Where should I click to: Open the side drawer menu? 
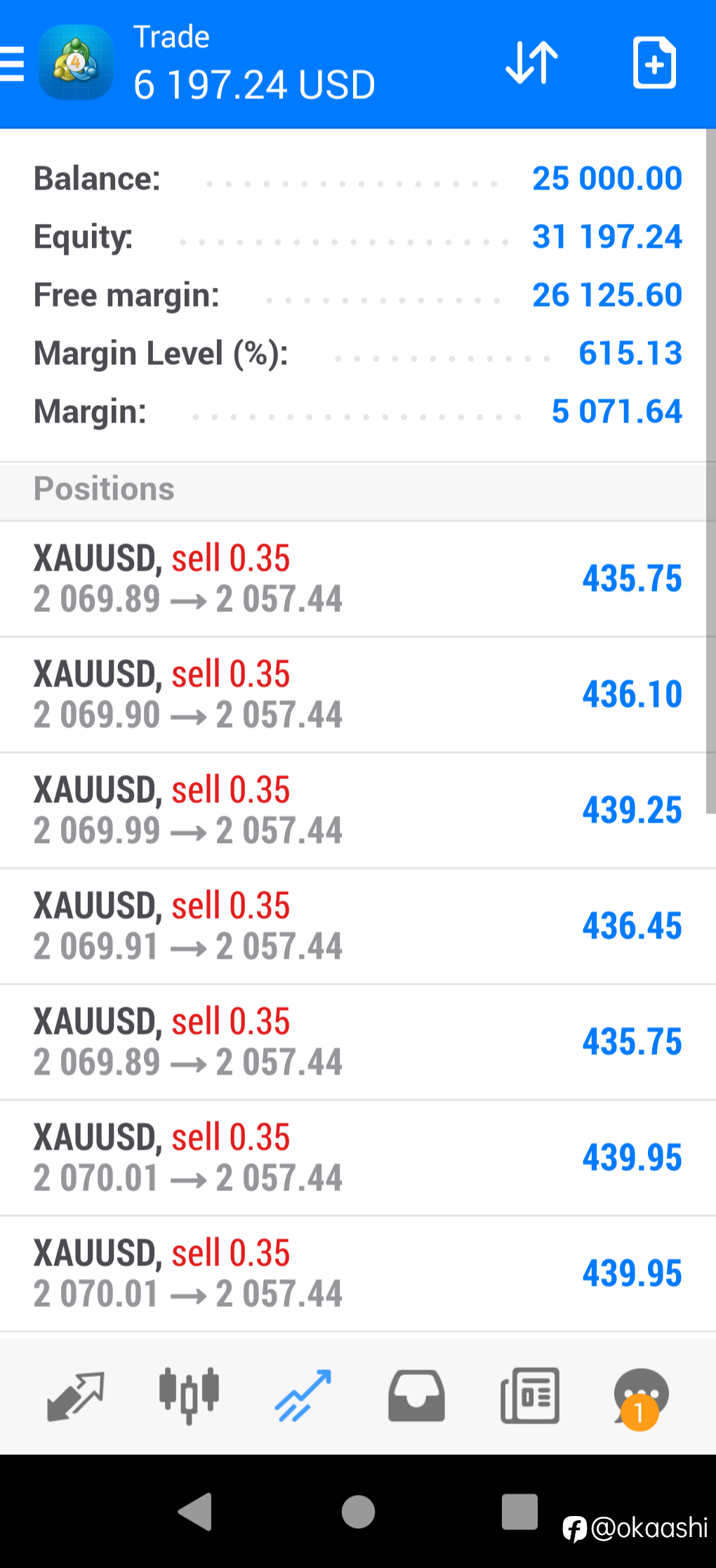[11, 64]
